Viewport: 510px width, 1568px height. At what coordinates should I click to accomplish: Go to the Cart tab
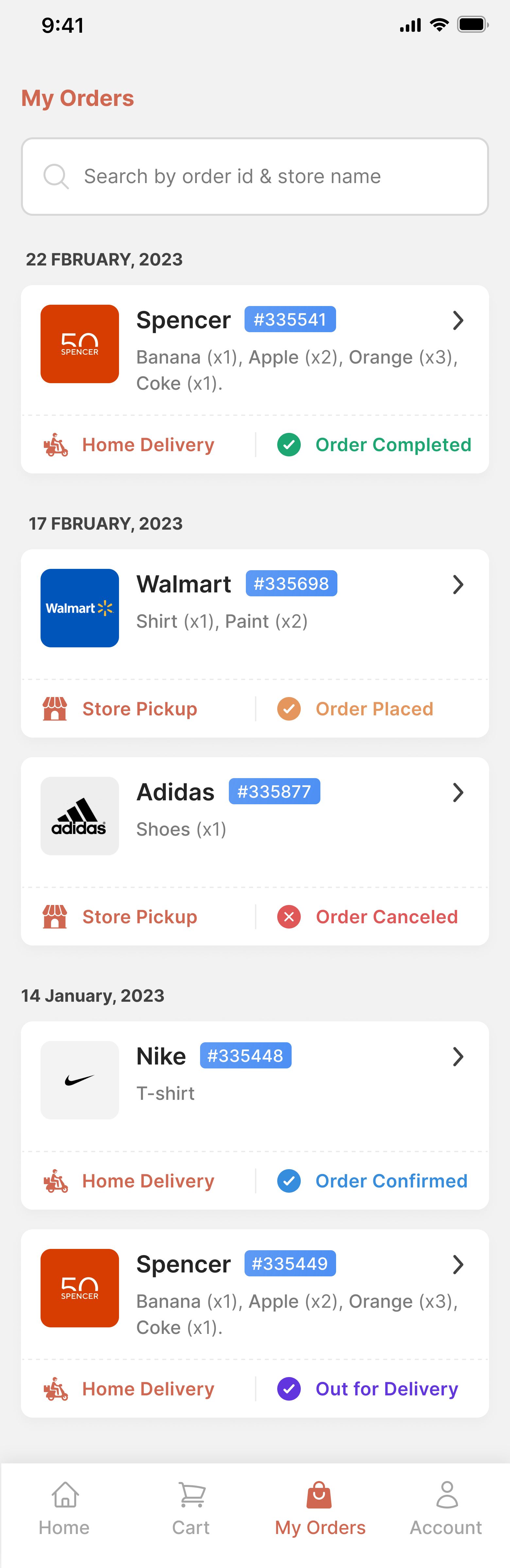tap(191, 1508)
